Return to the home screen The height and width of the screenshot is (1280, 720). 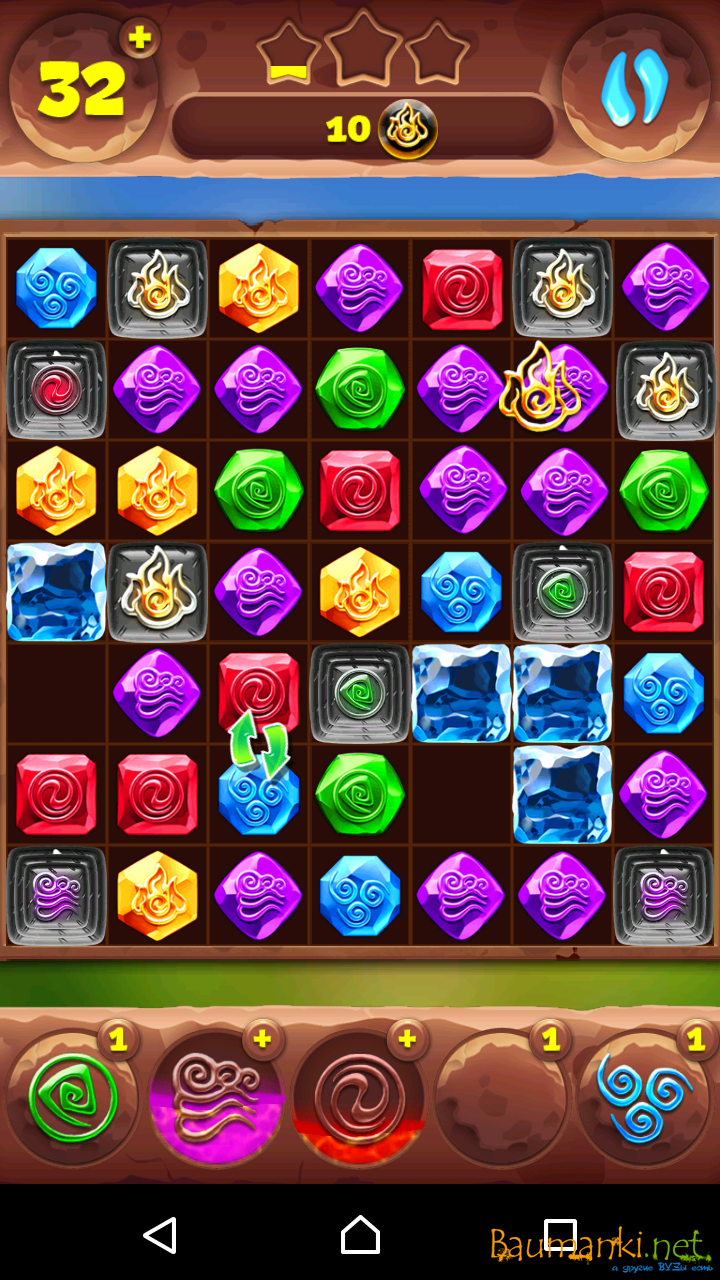[x=360, y=1235]
